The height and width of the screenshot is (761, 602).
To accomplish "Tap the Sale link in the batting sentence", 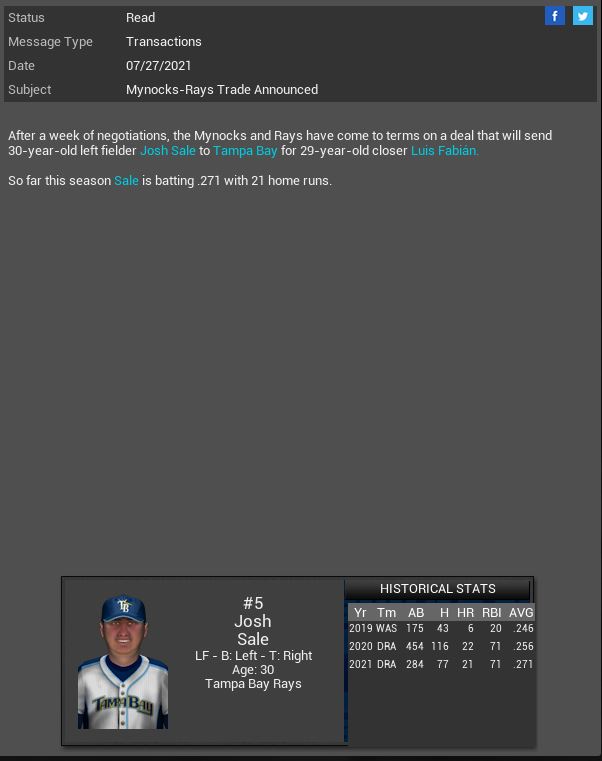I will [126, 181].
